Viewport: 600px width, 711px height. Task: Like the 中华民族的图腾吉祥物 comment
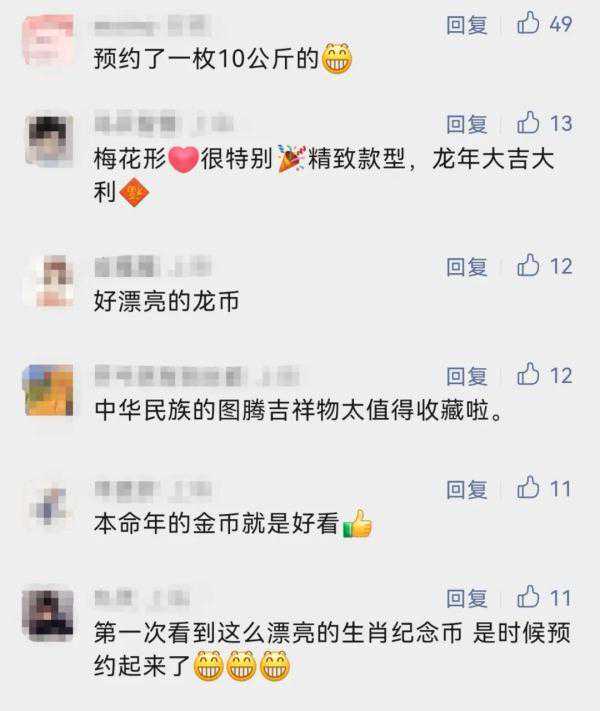pyautogui.click(x=529, y=375)
